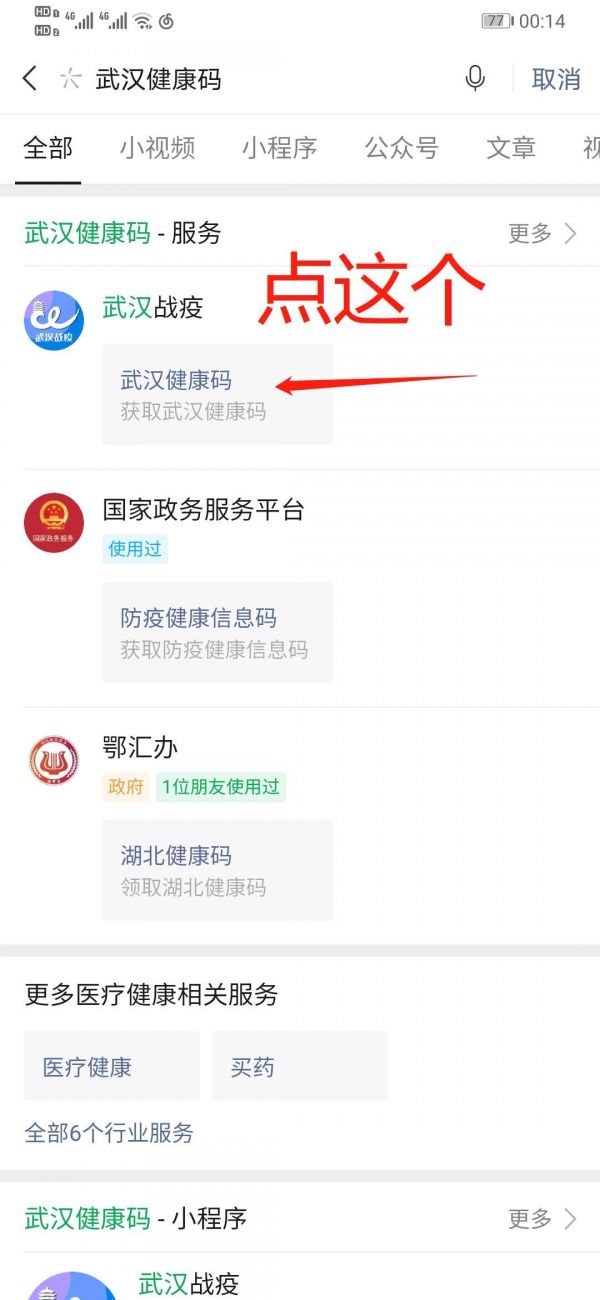This screenshot has width=600, height=1300.
Task: Cancel search with 取消
Action: point(556,79)
